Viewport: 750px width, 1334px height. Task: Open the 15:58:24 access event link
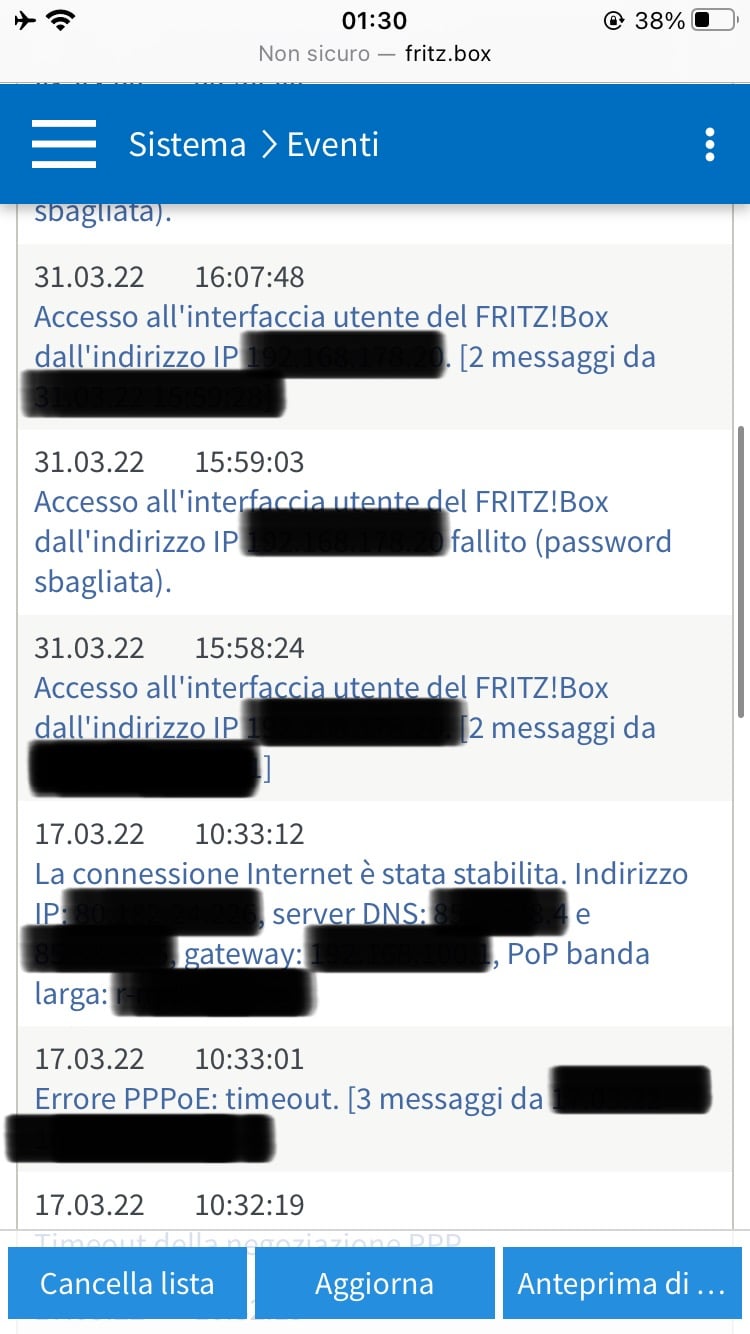coord(345,727)
